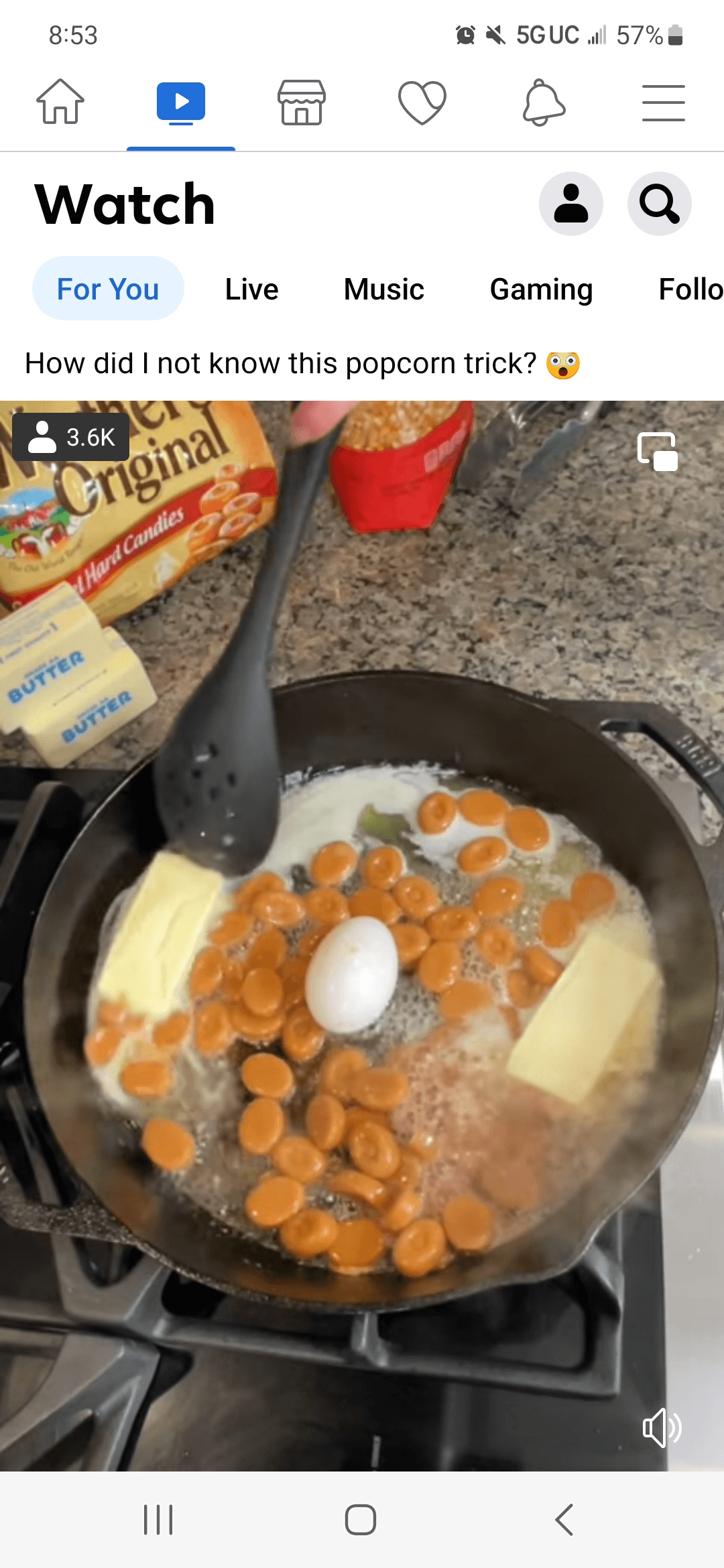The width and height of the screenshot is (724, 1568).
Task: Select the For You chip
Action: (108, 289)
